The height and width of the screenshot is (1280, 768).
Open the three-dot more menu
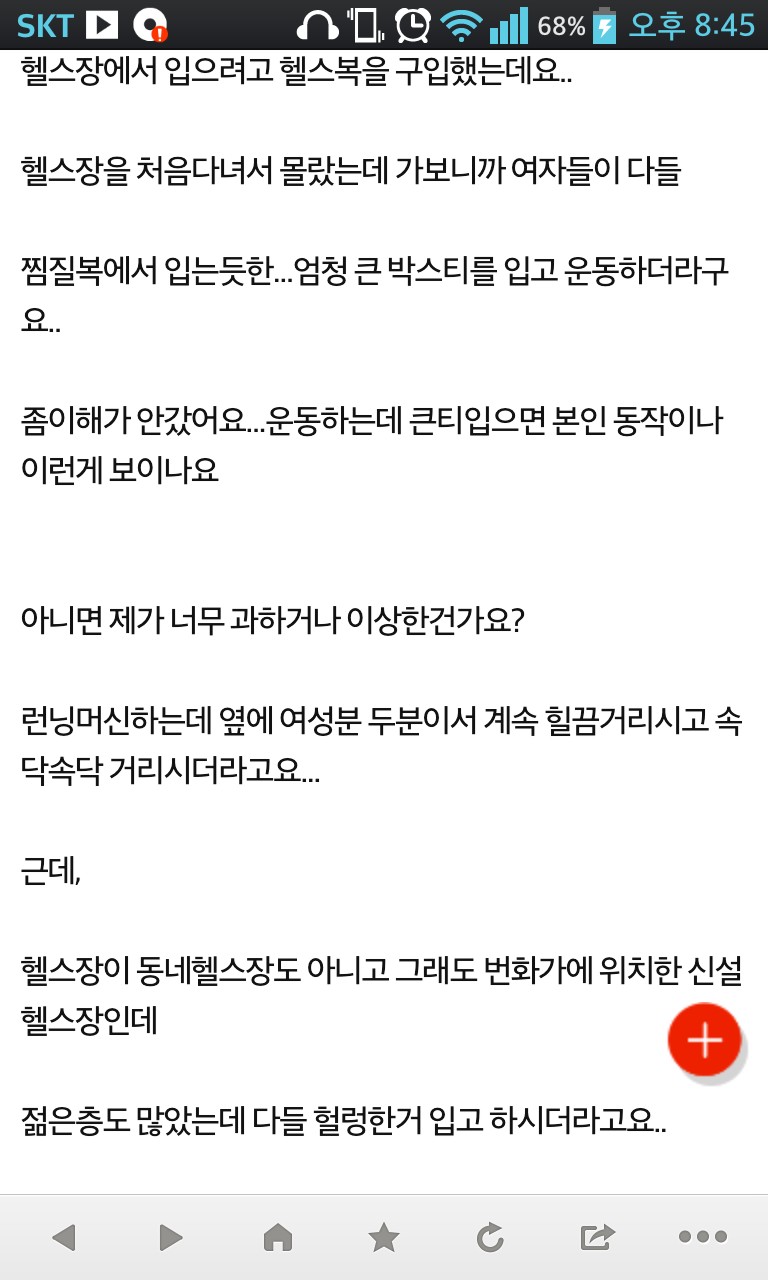pyautogui.click(x=703, y=1238)
